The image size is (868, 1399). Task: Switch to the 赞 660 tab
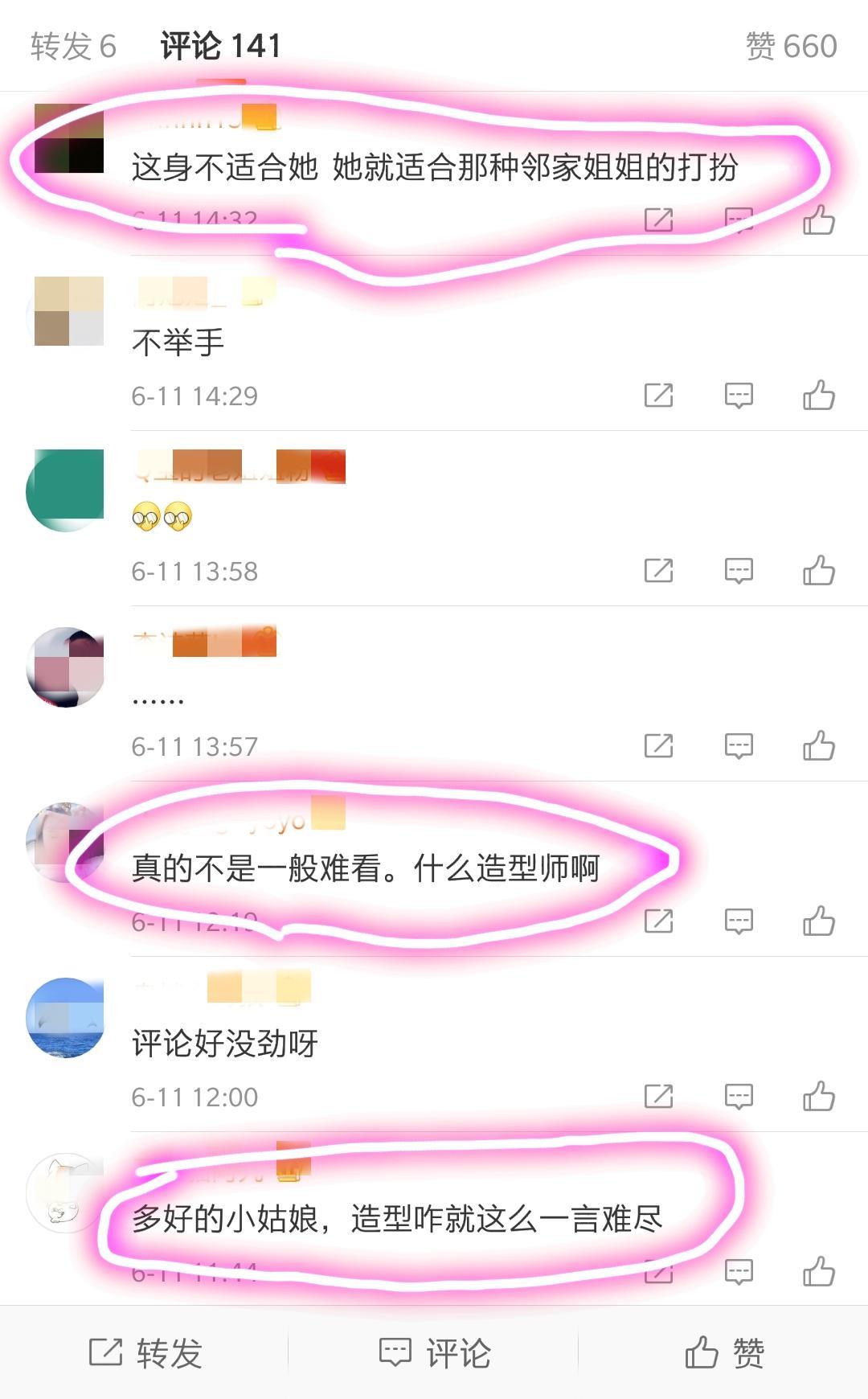click(x=791, y=47)
